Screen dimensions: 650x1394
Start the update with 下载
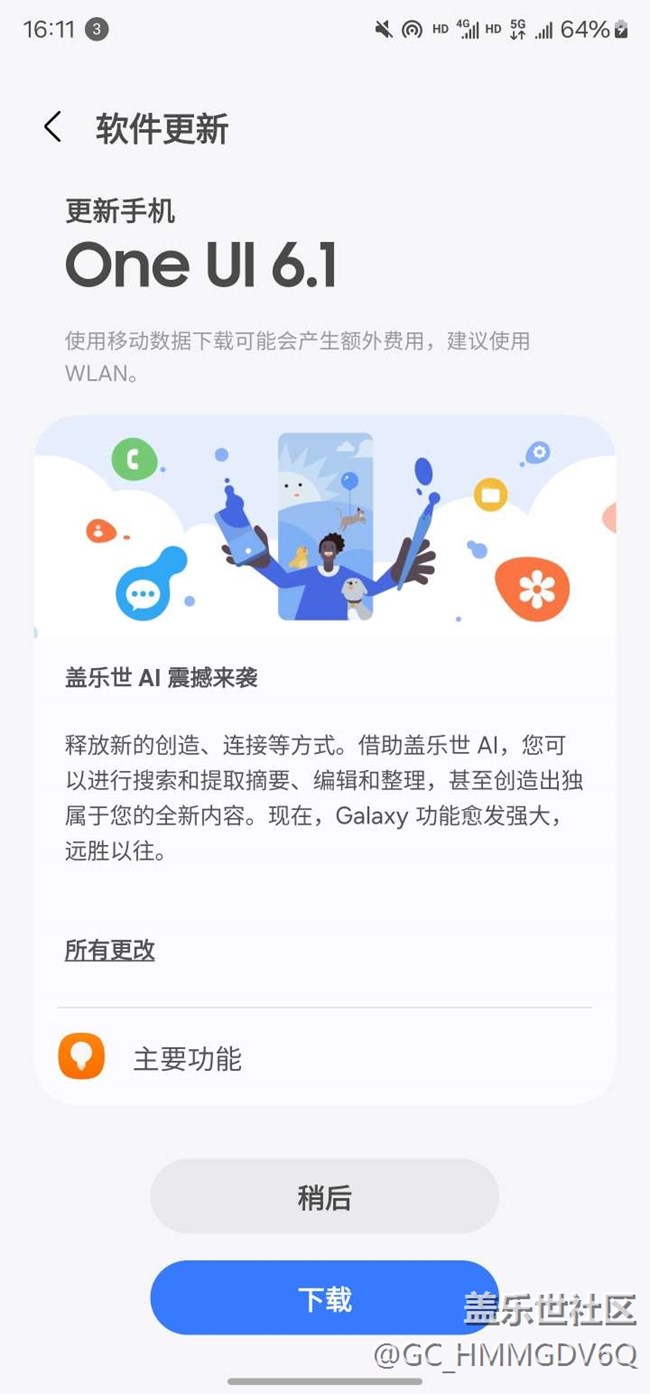324,1298
